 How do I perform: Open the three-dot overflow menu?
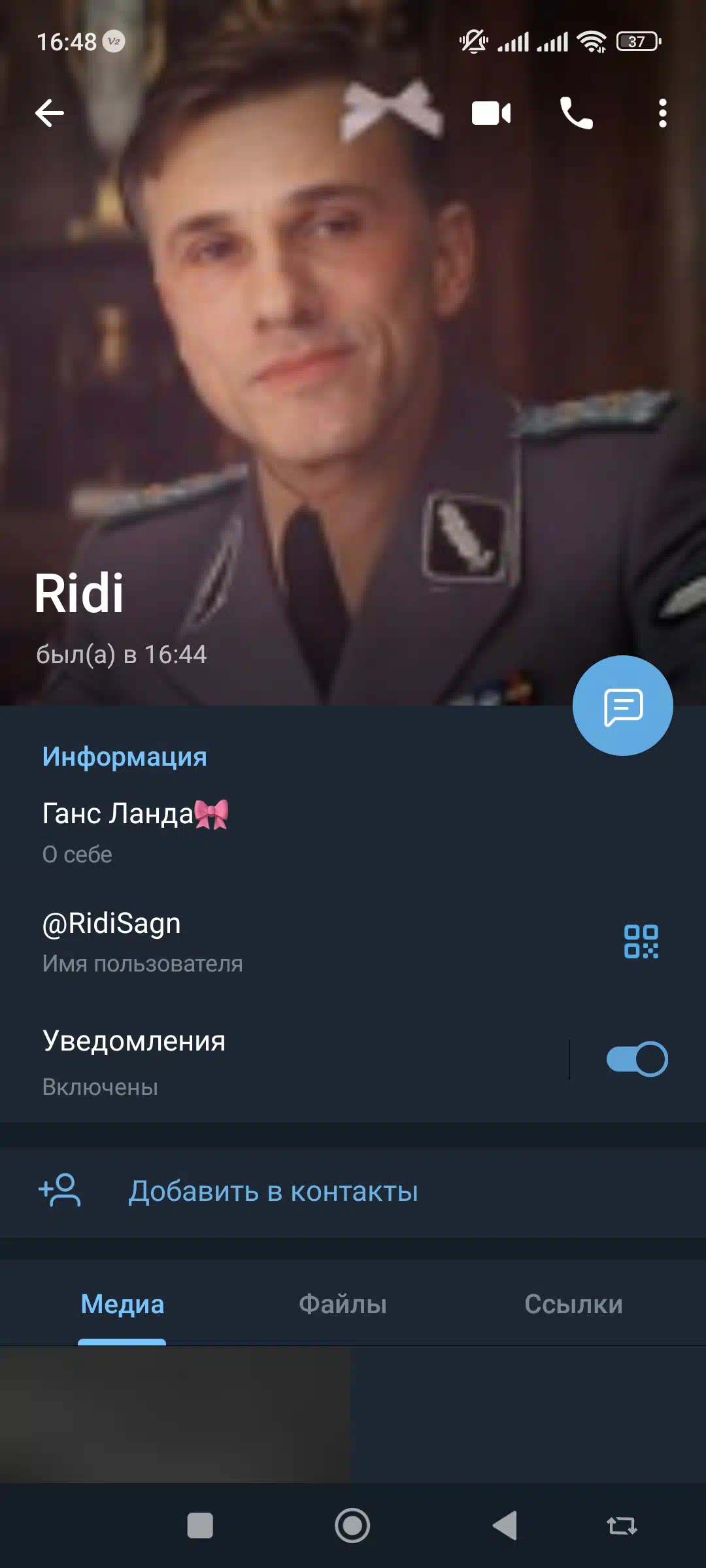[662, 113]
